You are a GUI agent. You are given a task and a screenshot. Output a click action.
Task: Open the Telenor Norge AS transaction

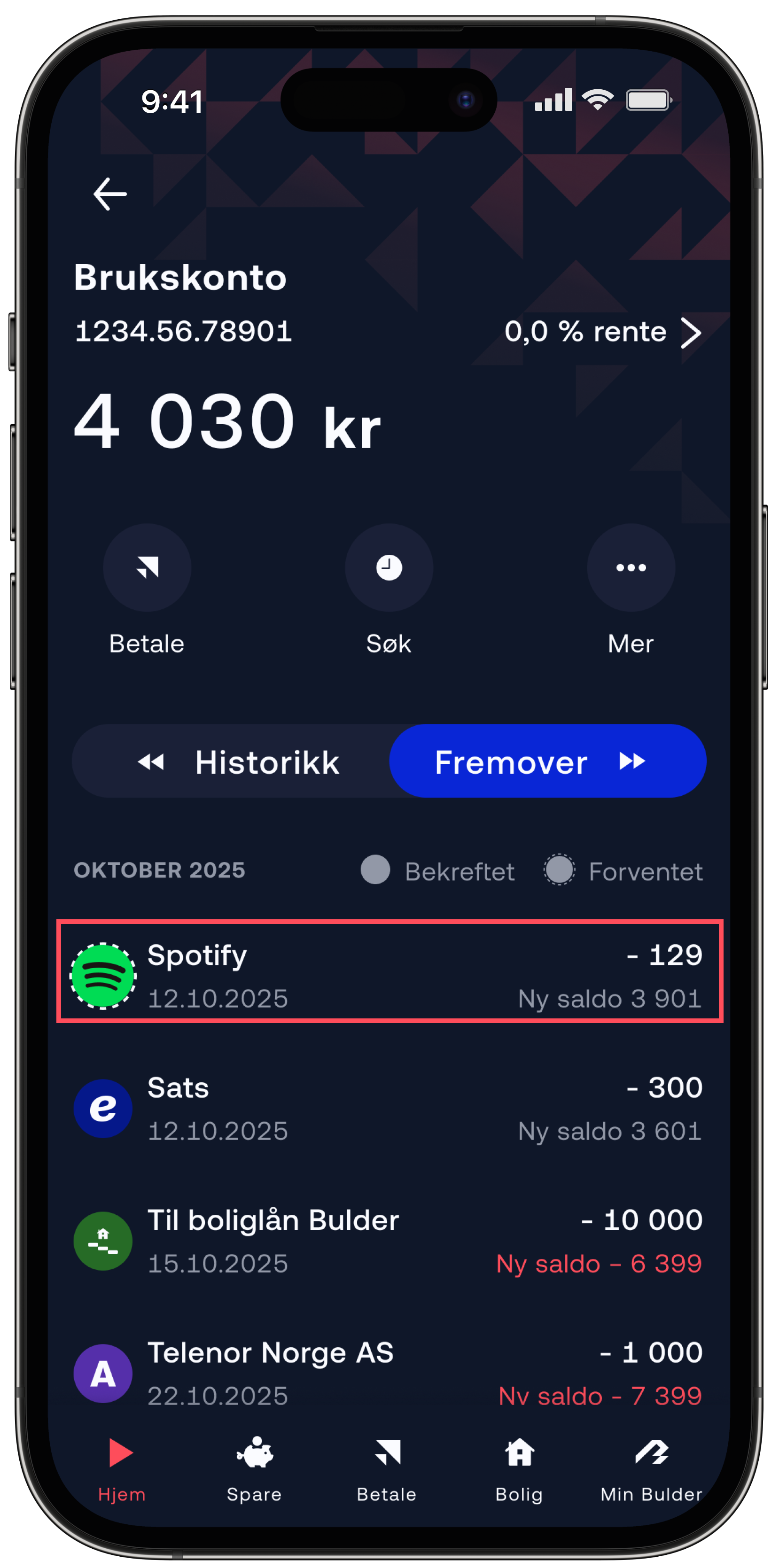tap(389, 1370)
